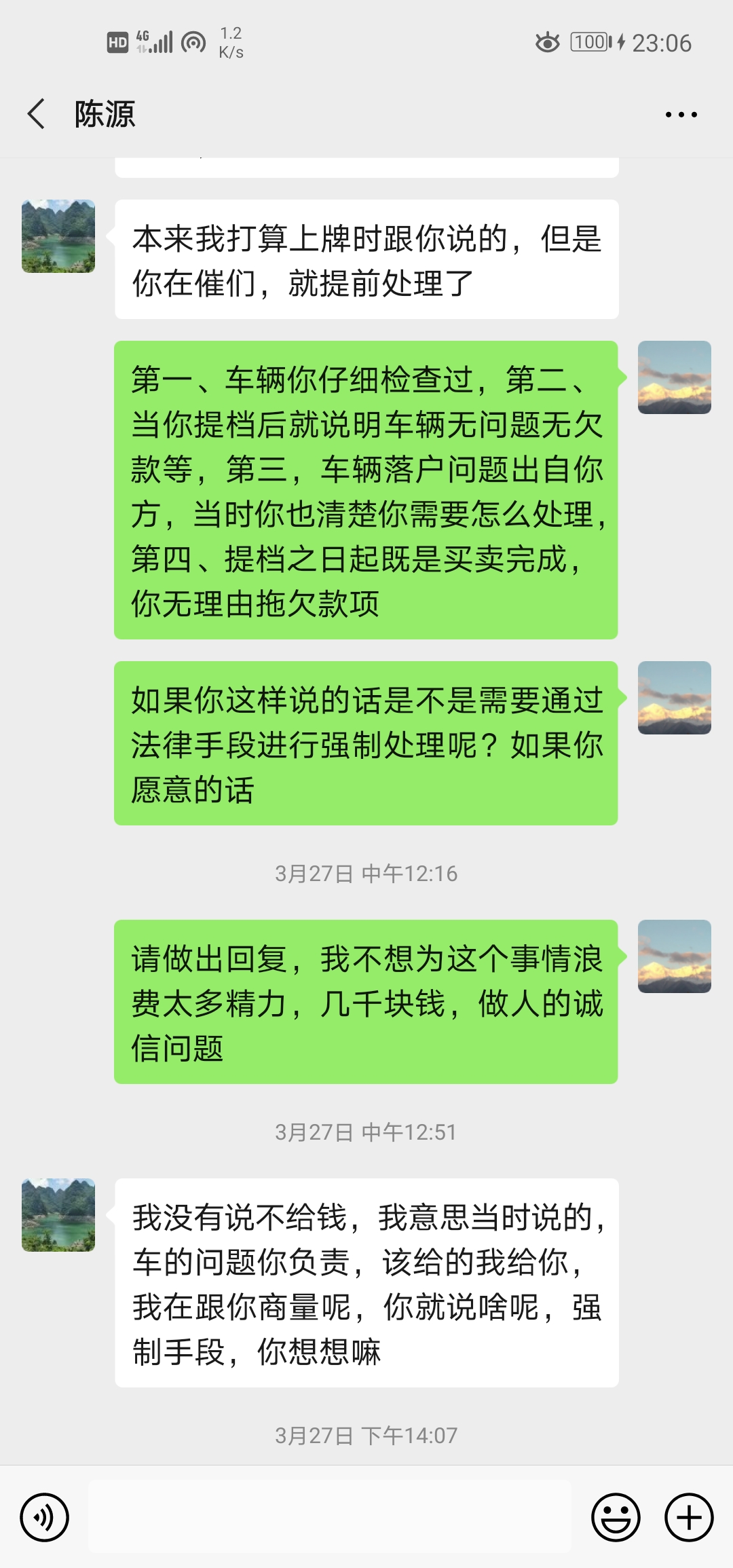The width and height of the screenshot is (733, 1568).
Task: Open contact avatar beside 本来我打算上牌 message
Action: [58, 236]
